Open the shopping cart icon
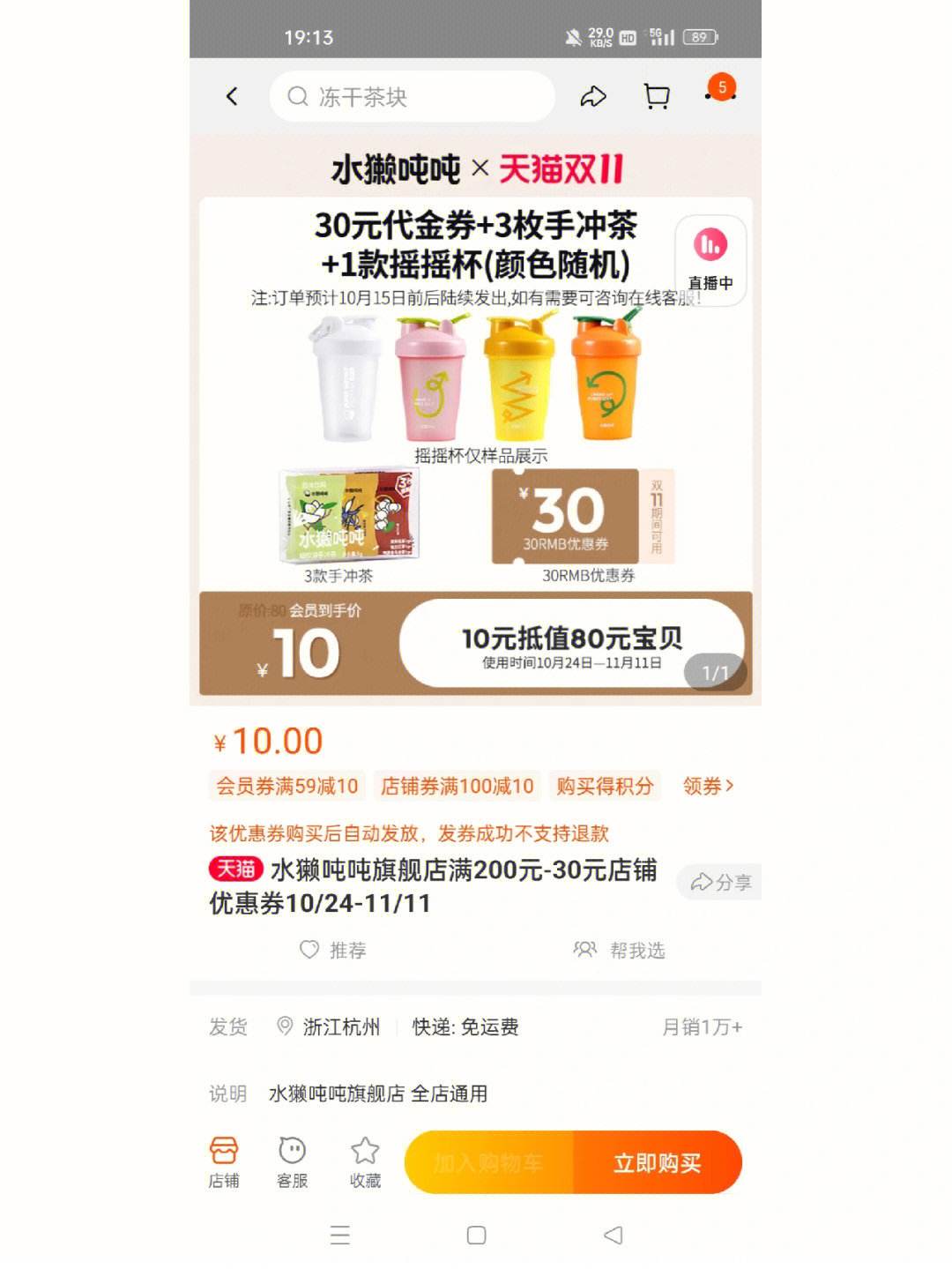This screenshot has height=1269, width=952. coord(657,96)
